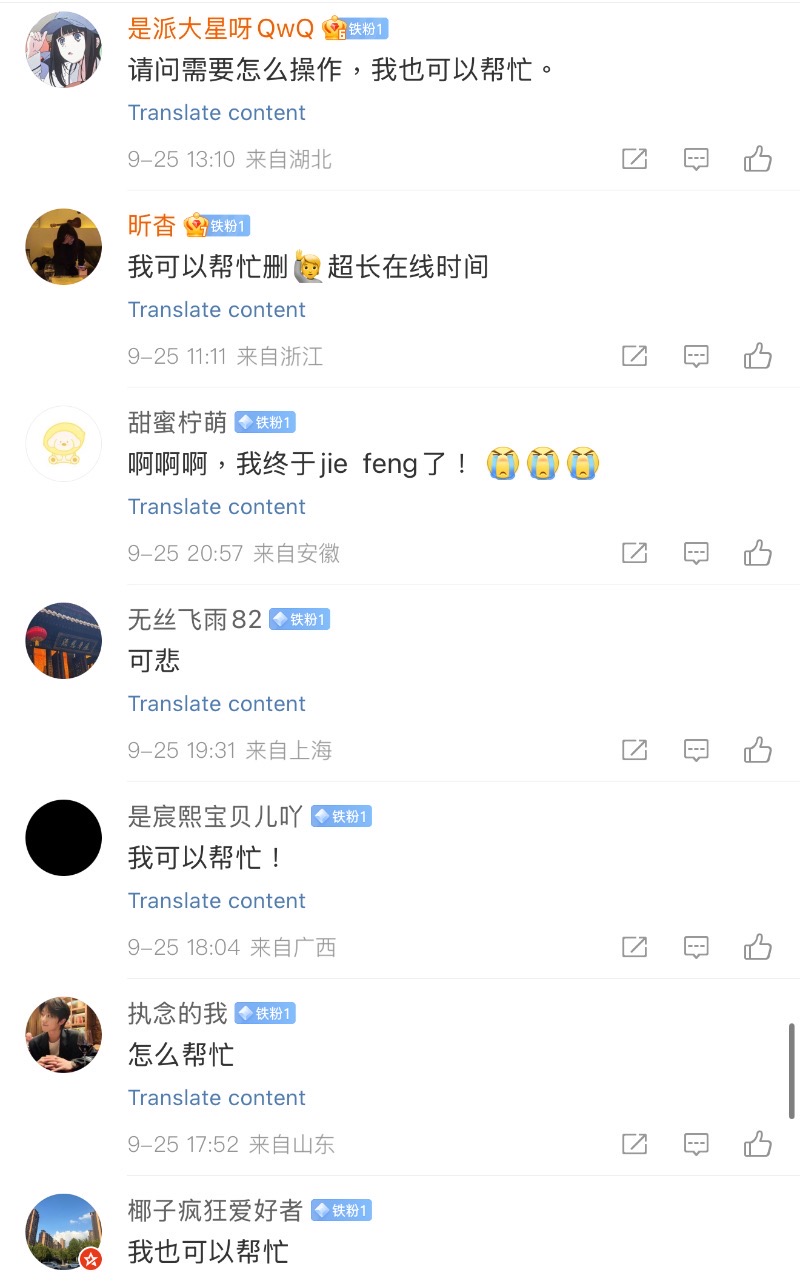Viewport: 800px width, 1281px height.
Task: Translate 是派大星呀QwQ's comment
Action: [216, 113]
